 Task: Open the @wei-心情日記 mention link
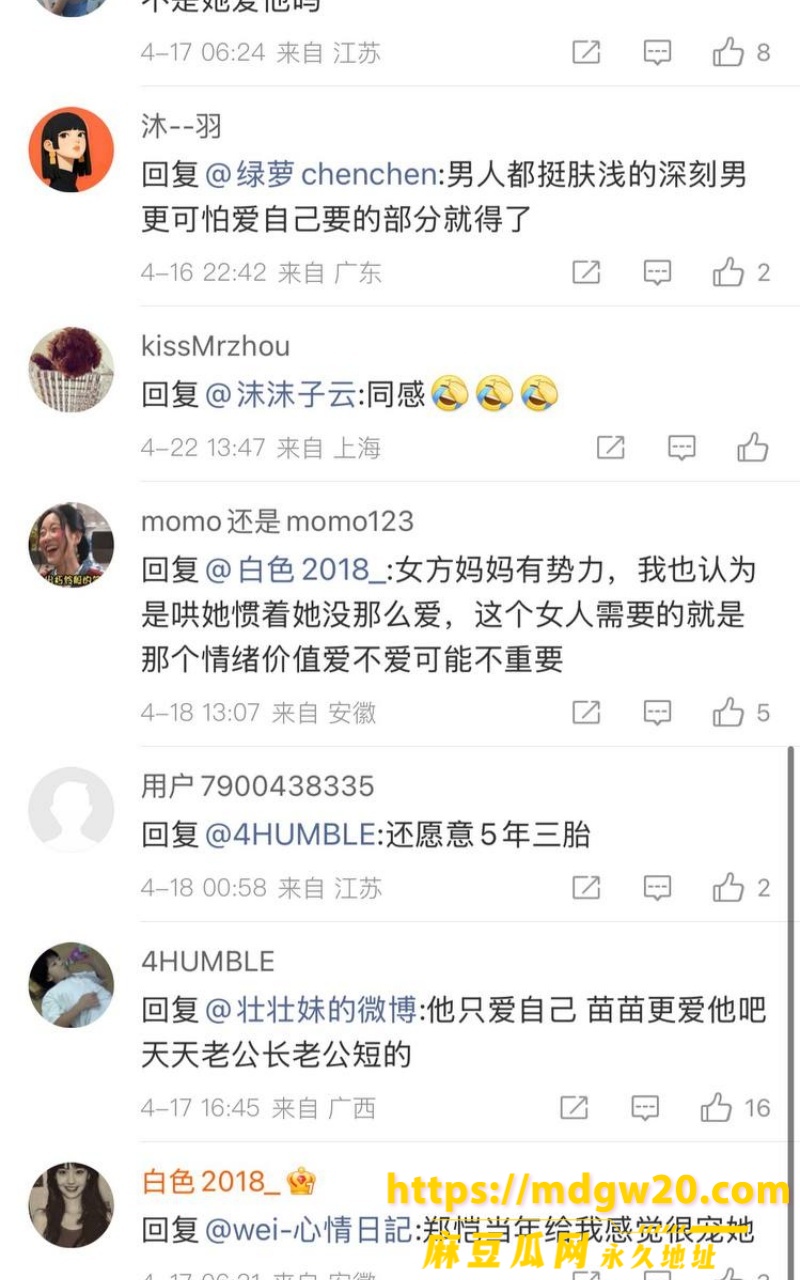[x=311, y=1230]
